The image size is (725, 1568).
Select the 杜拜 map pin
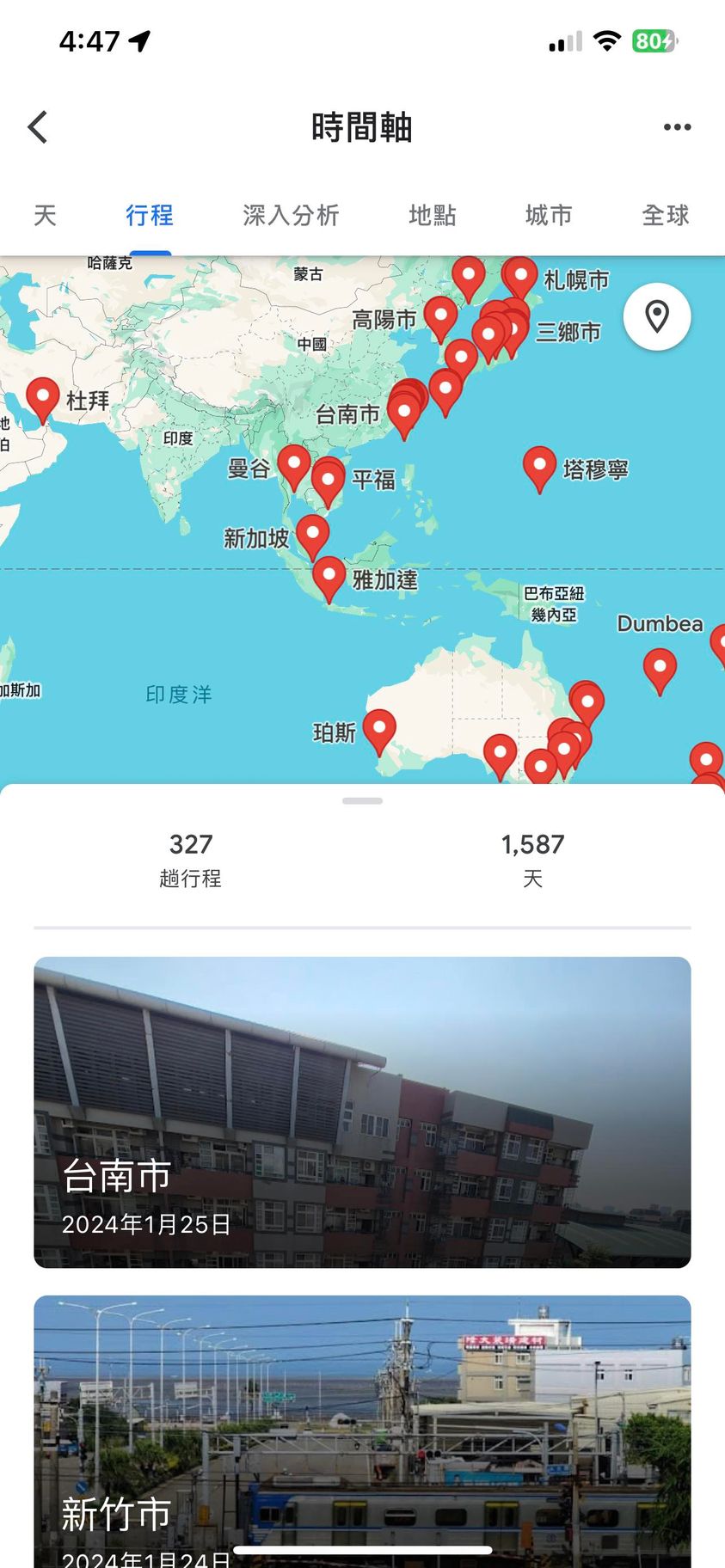pyautogui.click(x=42, y=397)
